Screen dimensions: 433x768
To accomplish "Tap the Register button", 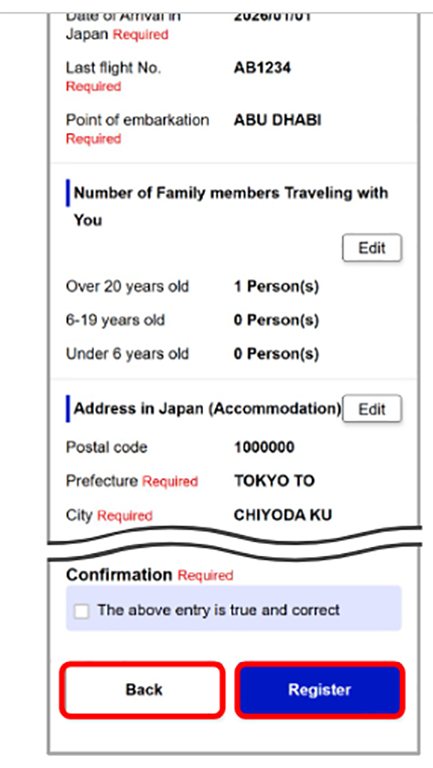I will (319, 690).
